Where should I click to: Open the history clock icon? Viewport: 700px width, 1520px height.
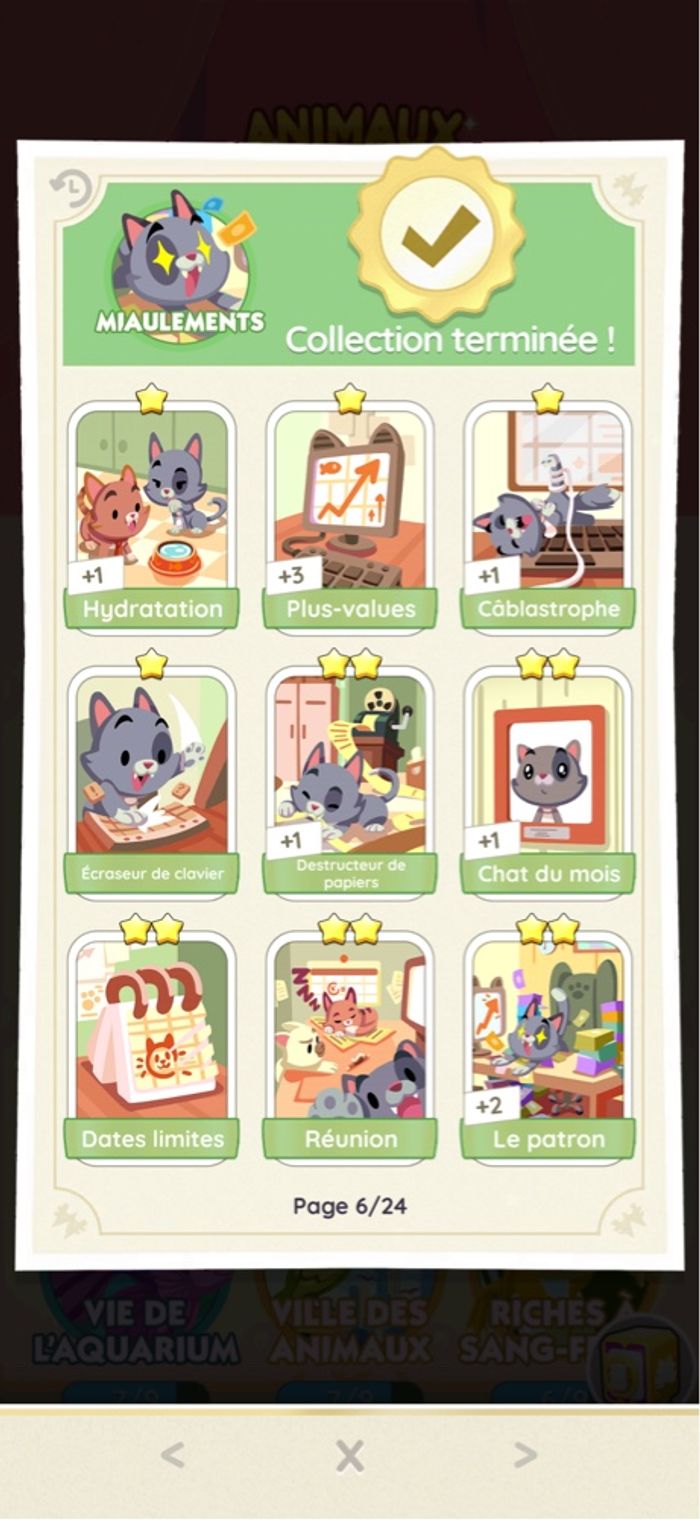[x=71, y=188]
